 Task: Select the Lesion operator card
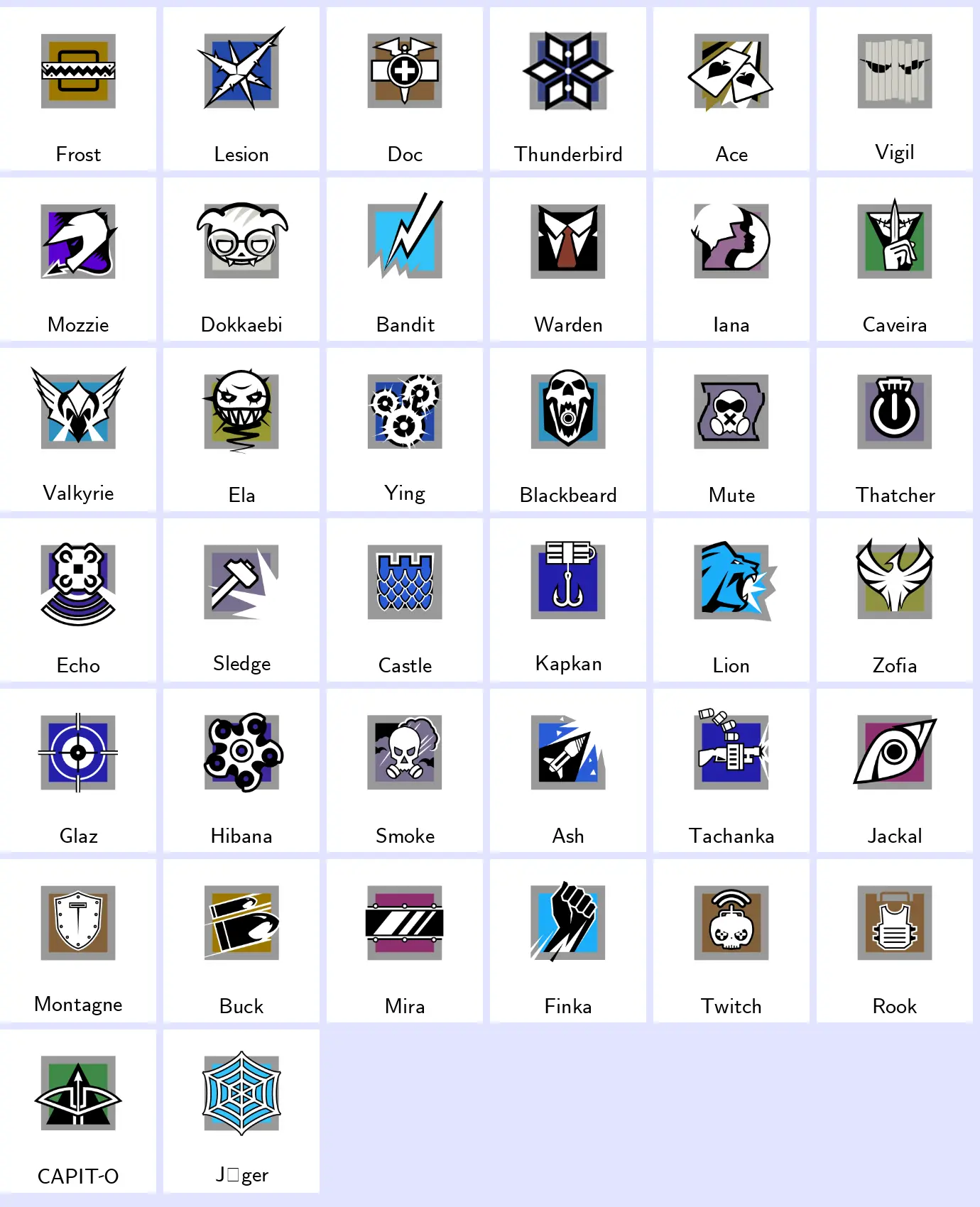click(x=241, y=89)
